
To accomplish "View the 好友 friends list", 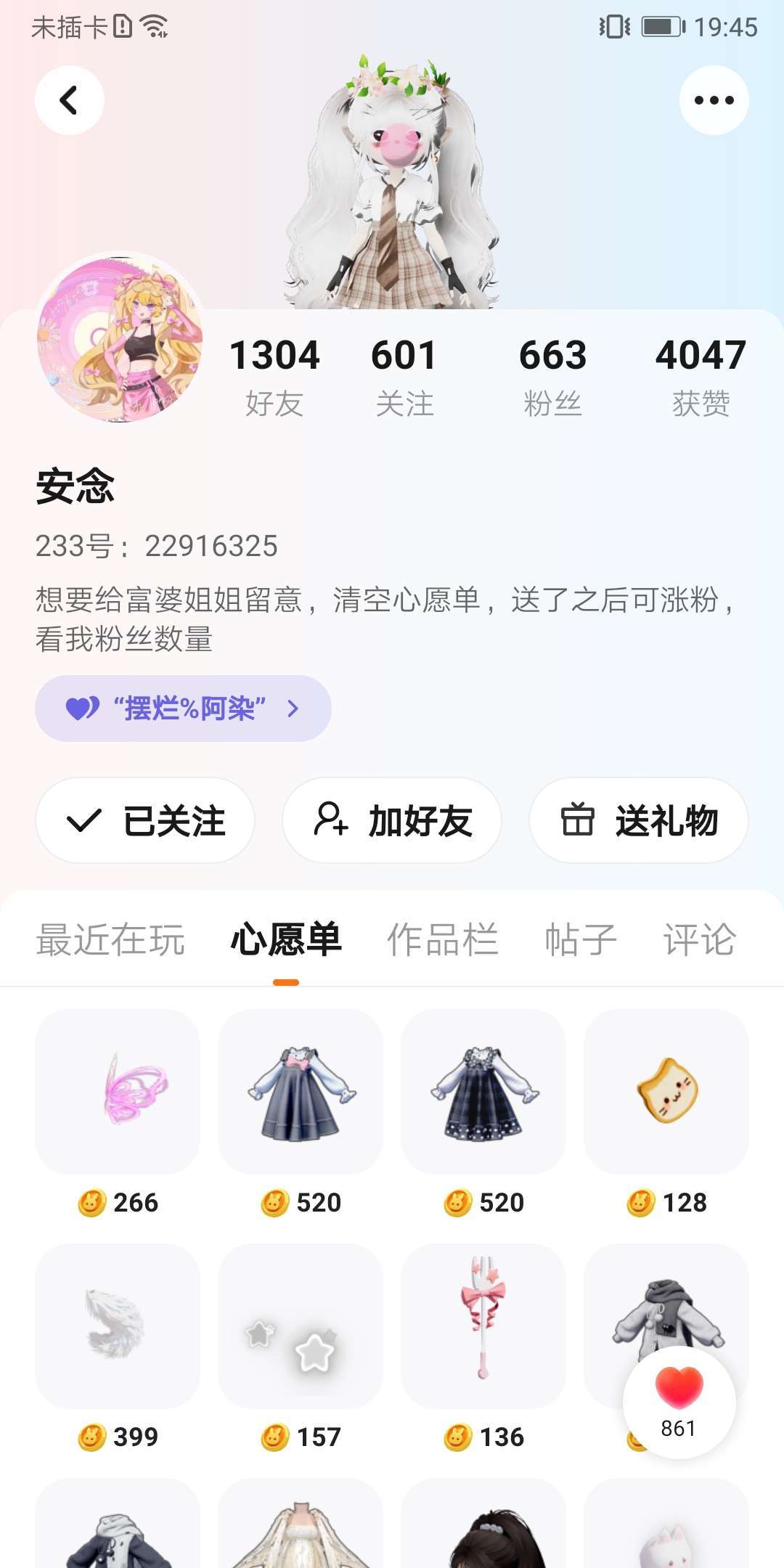I will pyautogui.click(x=274, y=376).
